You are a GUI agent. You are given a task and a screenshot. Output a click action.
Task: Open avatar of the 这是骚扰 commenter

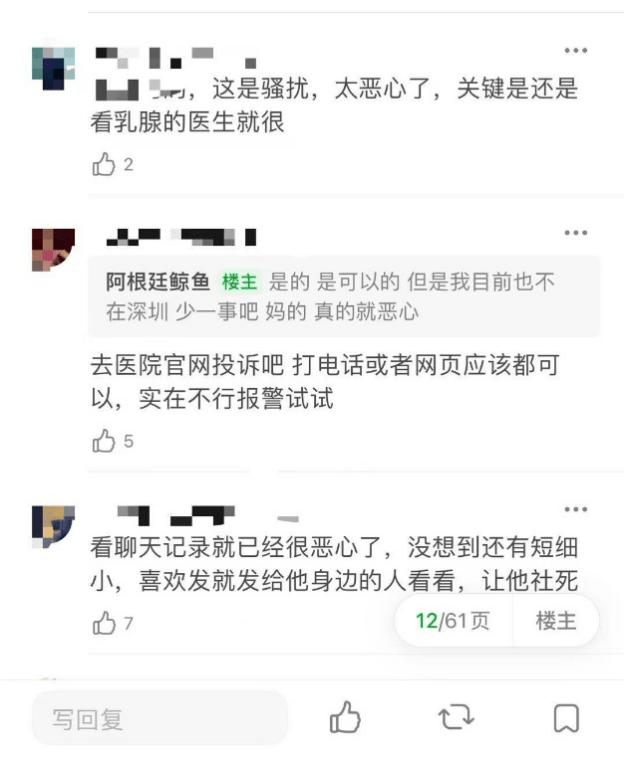[53, 68]
